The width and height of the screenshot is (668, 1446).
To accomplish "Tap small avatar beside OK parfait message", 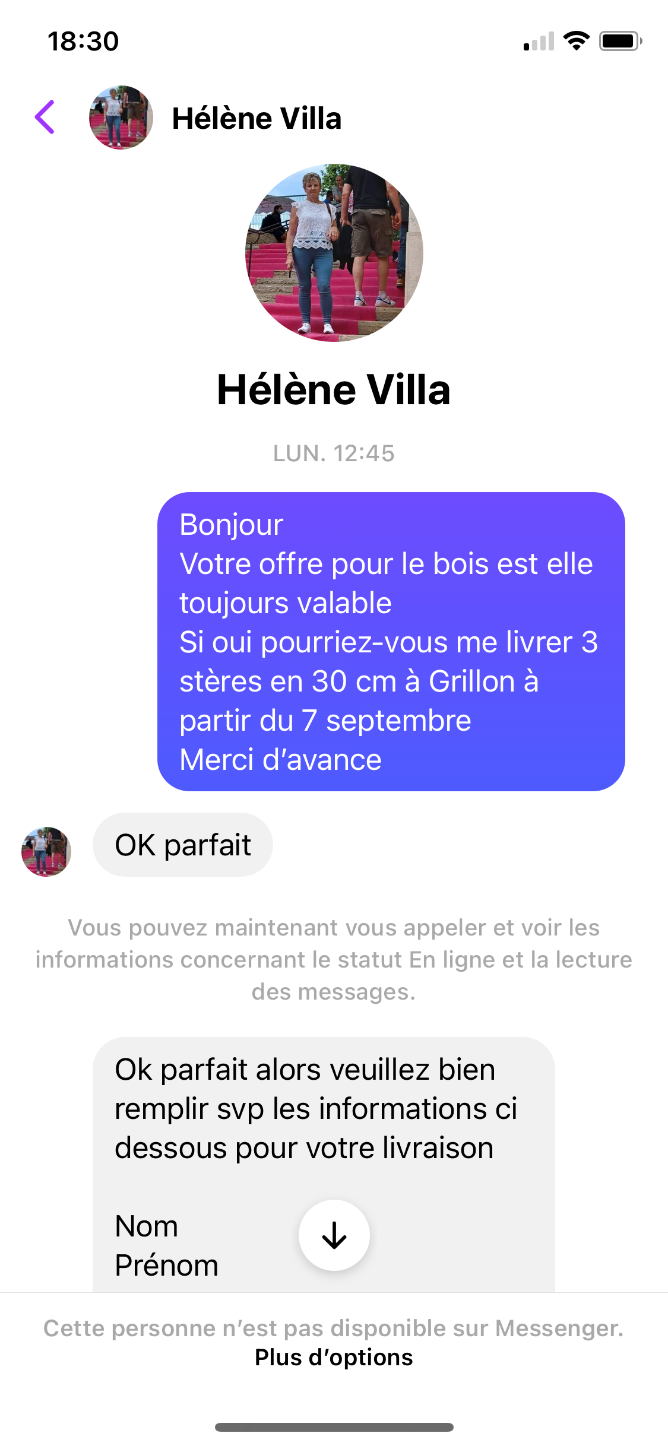I will pos(46,852).
